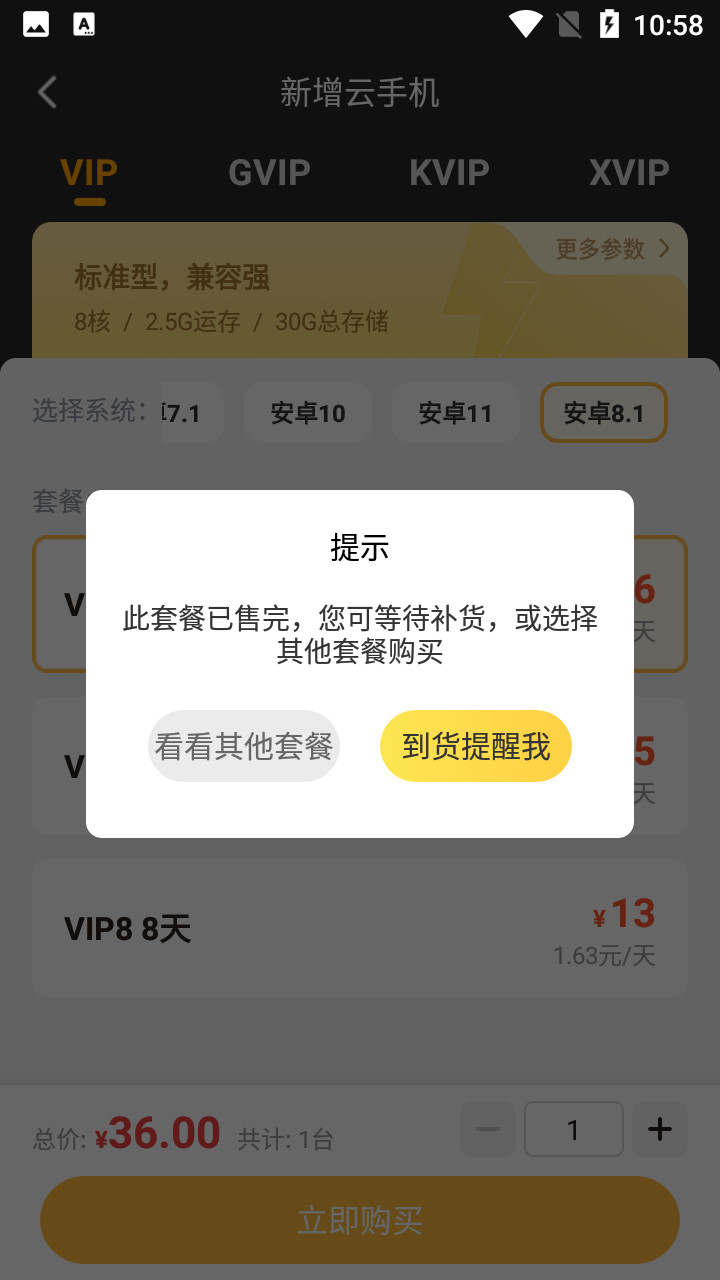
Task: Select the 安卓10 system chip
Action: (308, 413)
